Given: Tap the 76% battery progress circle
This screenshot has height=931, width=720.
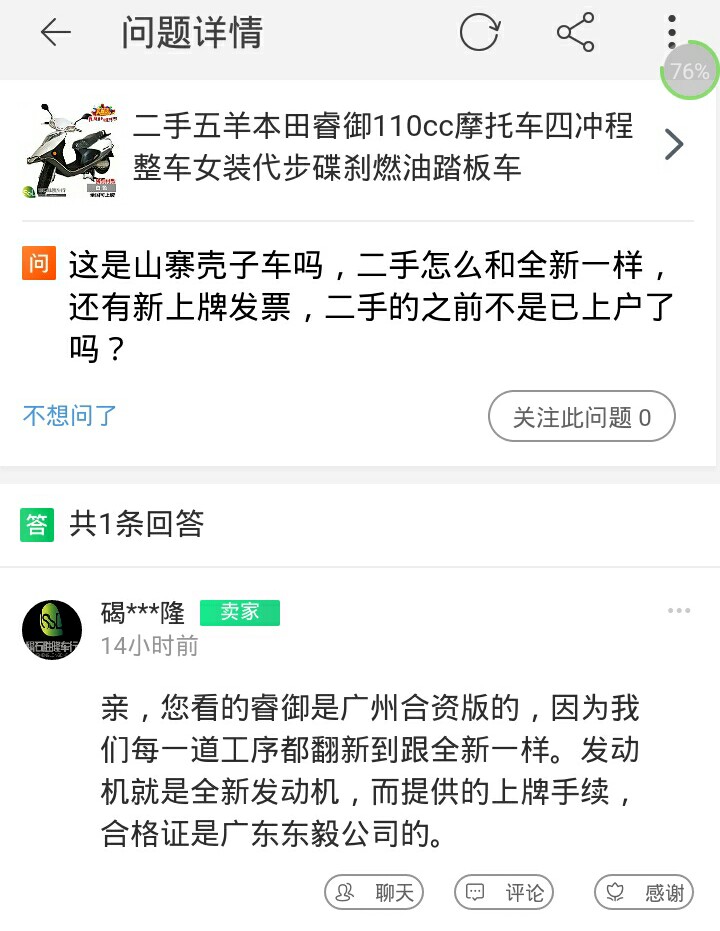Looking at the screenshot, I should pos(688,71).
